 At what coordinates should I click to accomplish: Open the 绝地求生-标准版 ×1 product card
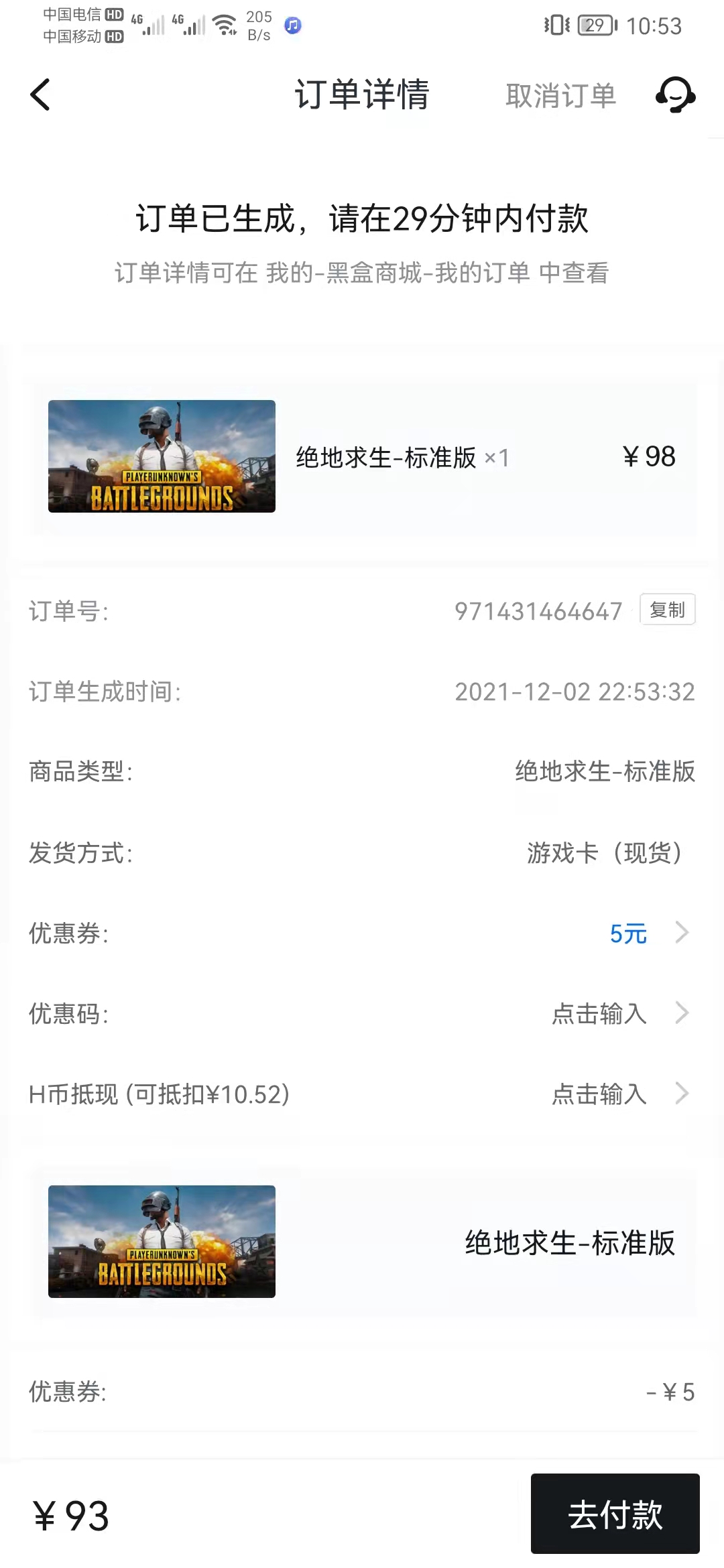(362, 457)
